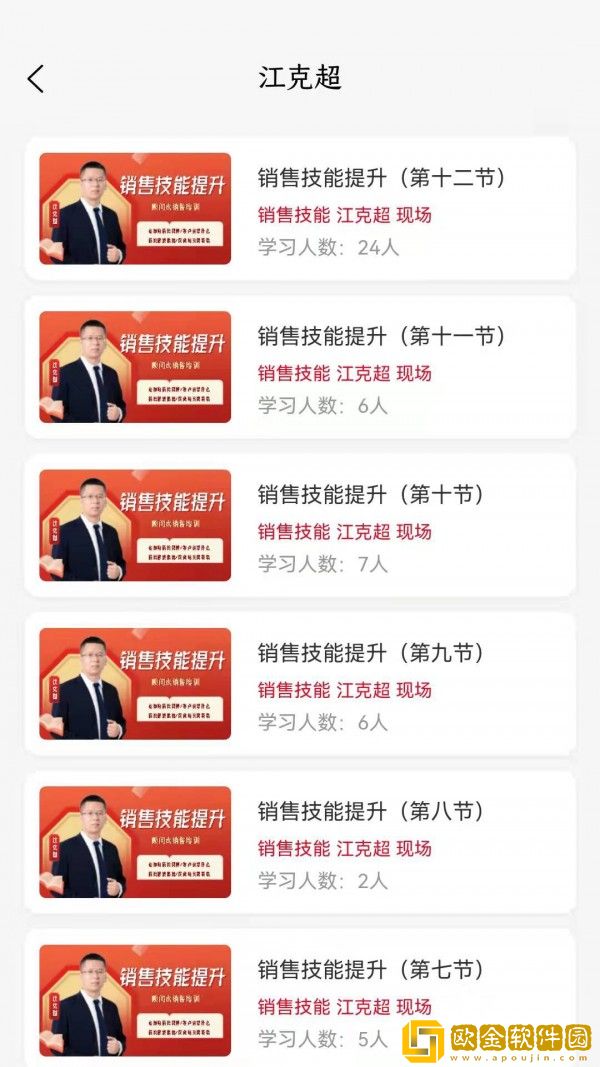Tap the 销售技能提升（第八节）card

pyautogui.click(x=370, y=811)
